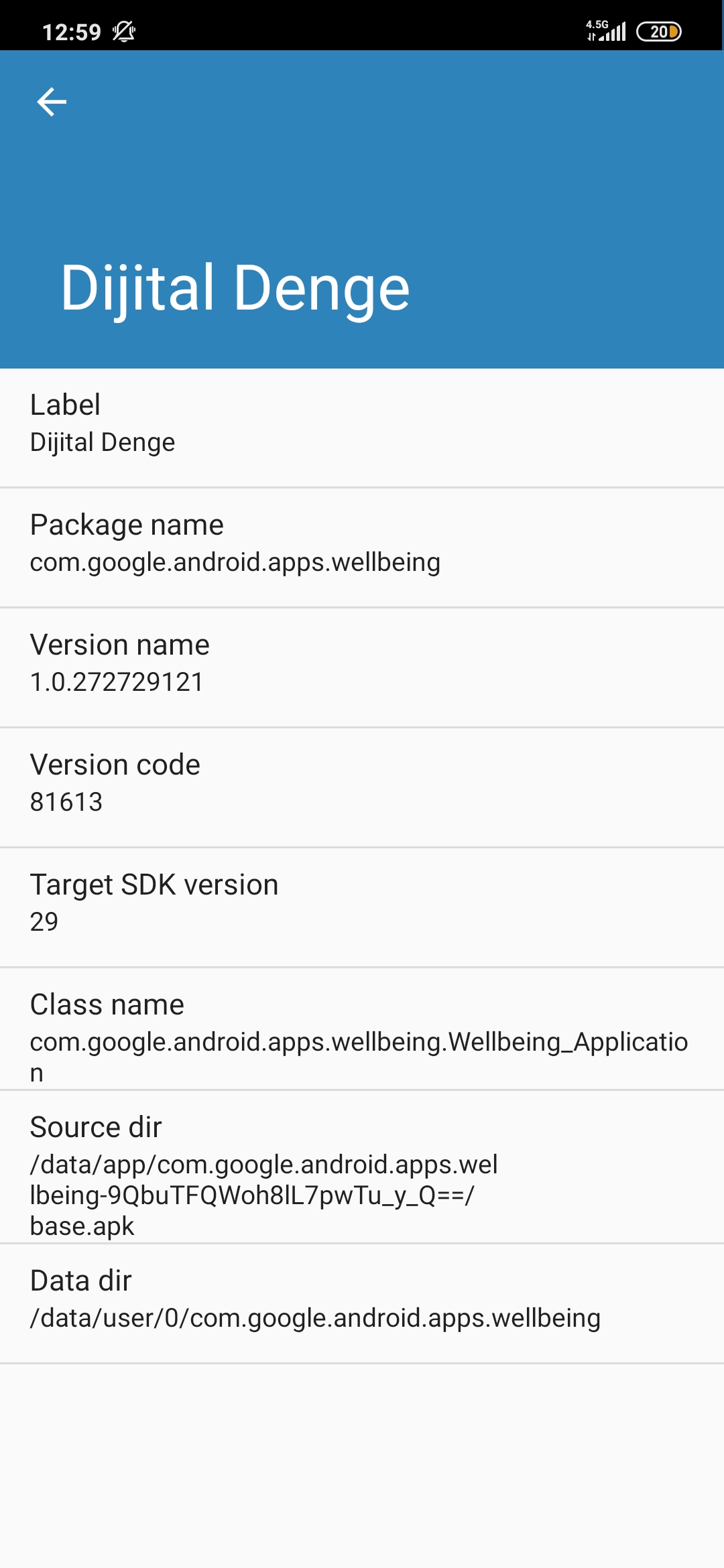The image size is (724, 1568).
Task: Tap the Package name row
Action: [362, 548]
